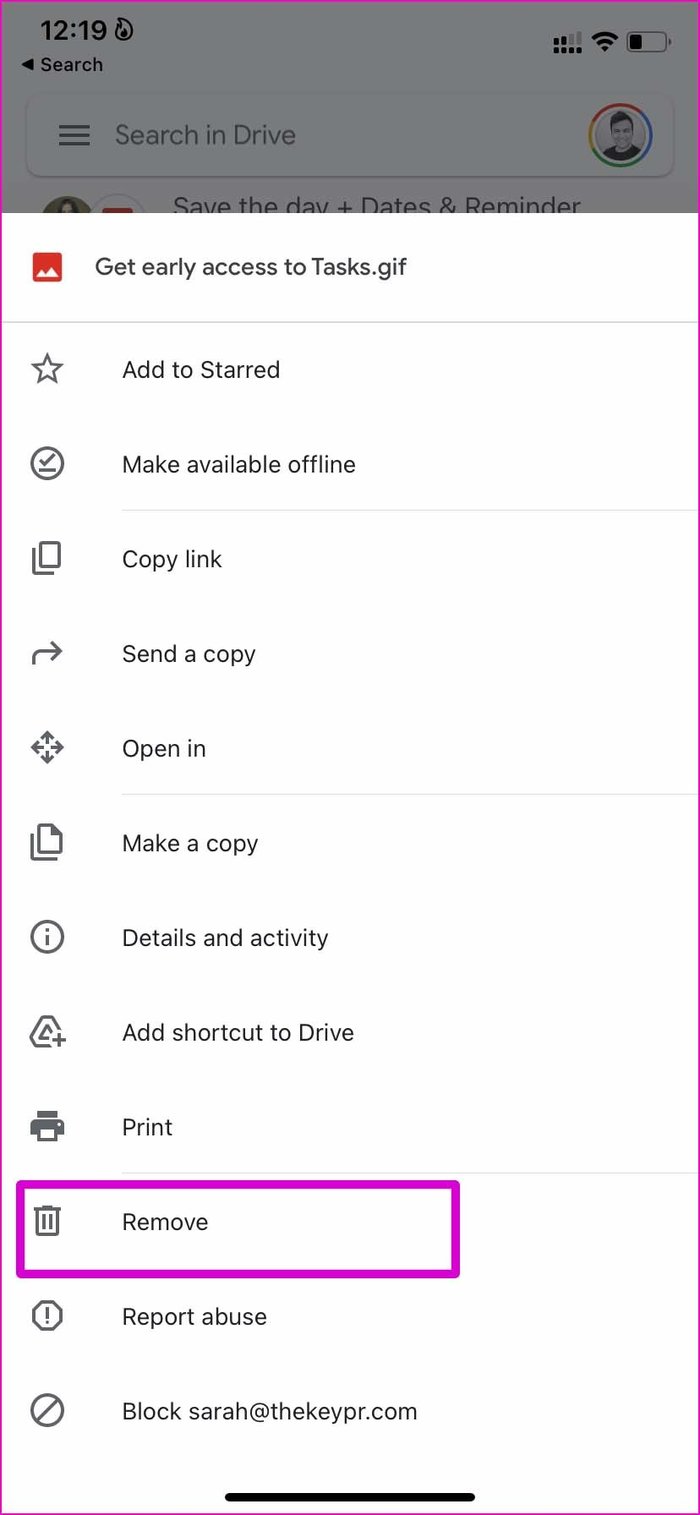Viewport: 700px width, 1515px height.
Task: Choose Send a copy
Action: (350, 654)
